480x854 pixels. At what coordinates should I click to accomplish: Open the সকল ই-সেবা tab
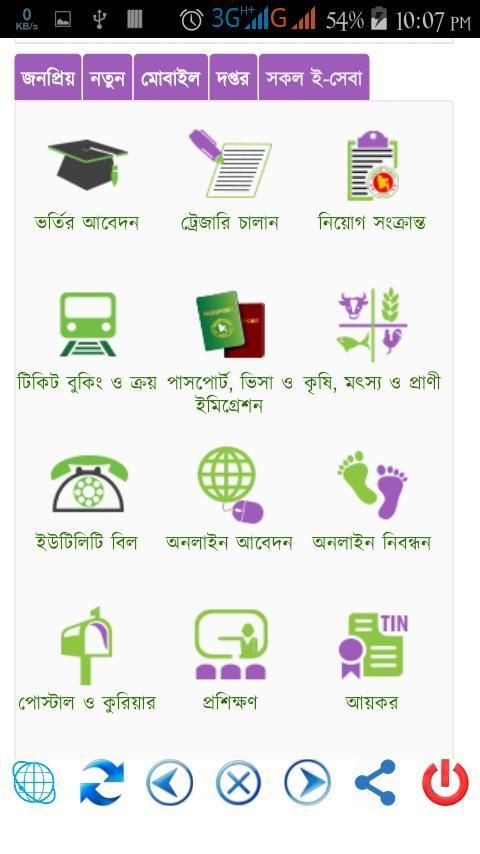tap(314, 77)
